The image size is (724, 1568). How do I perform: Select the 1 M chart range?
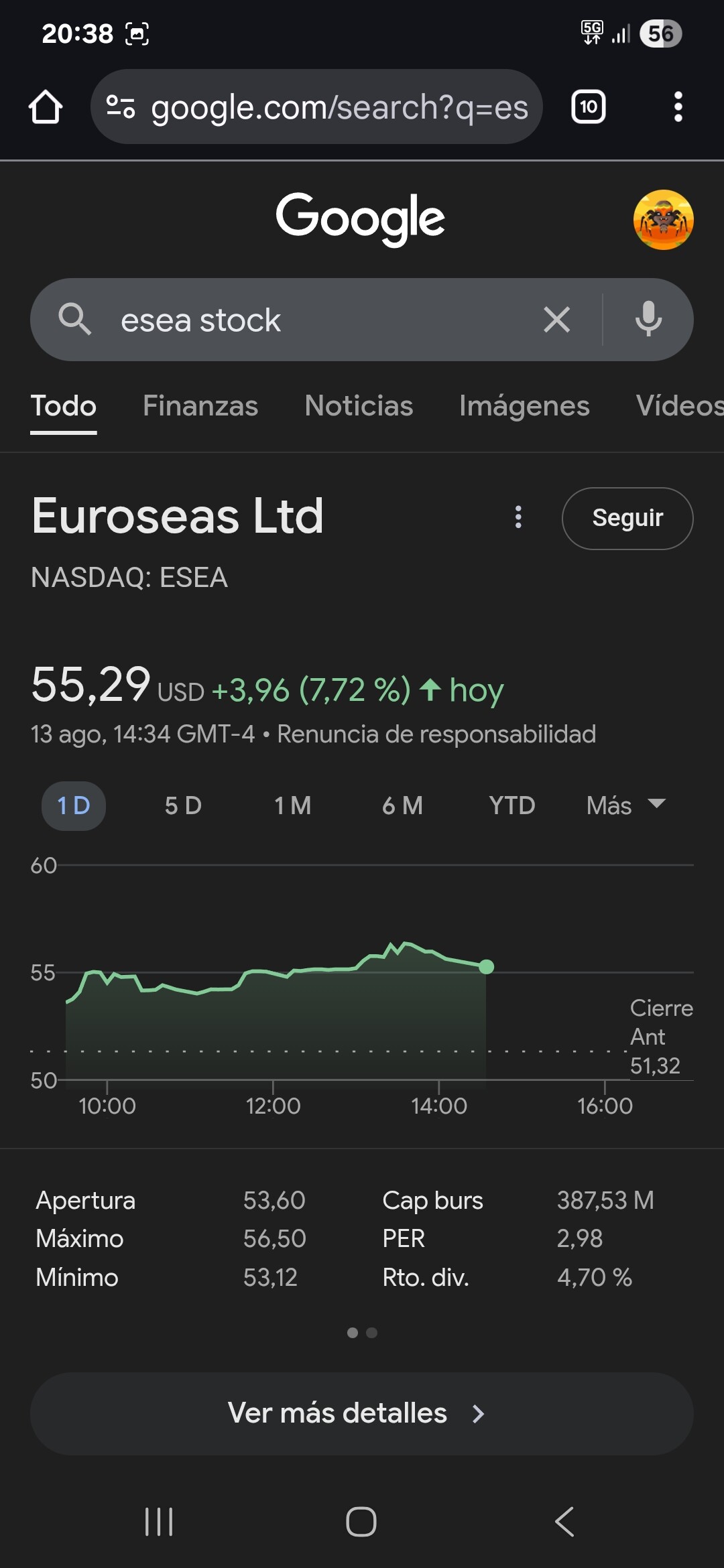[293, 805]
